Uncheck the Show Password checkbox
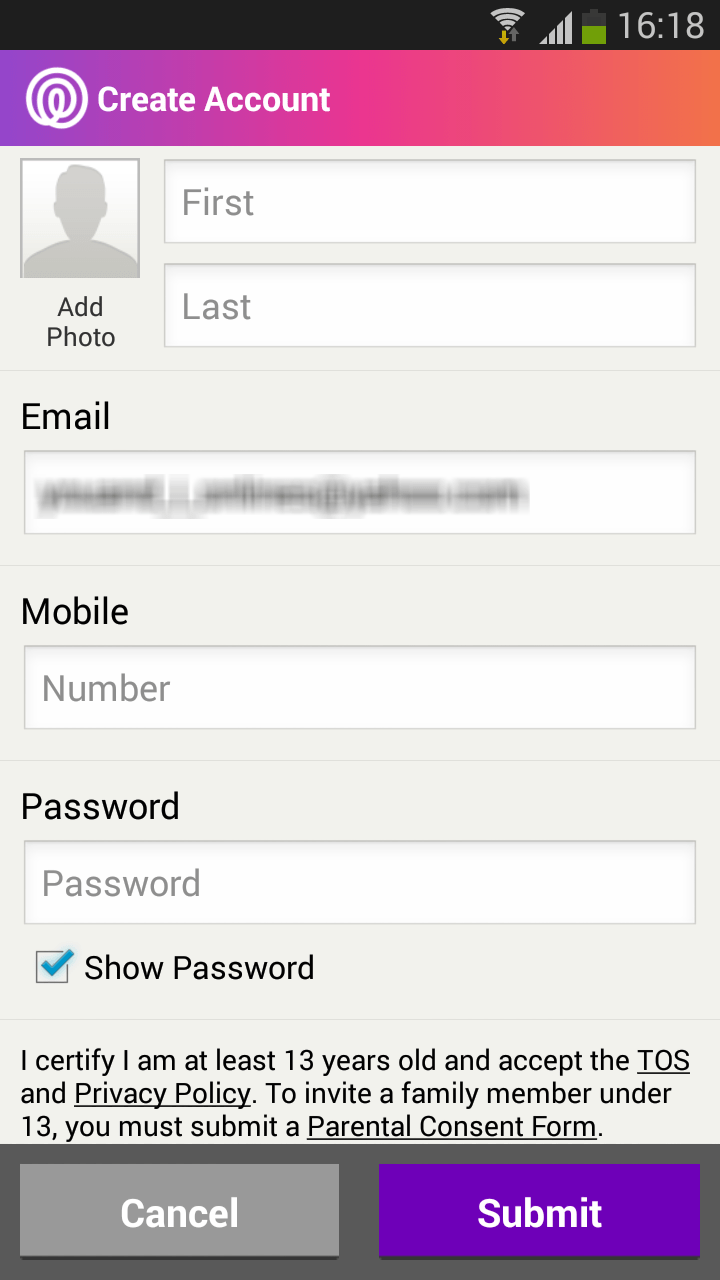 54,966
